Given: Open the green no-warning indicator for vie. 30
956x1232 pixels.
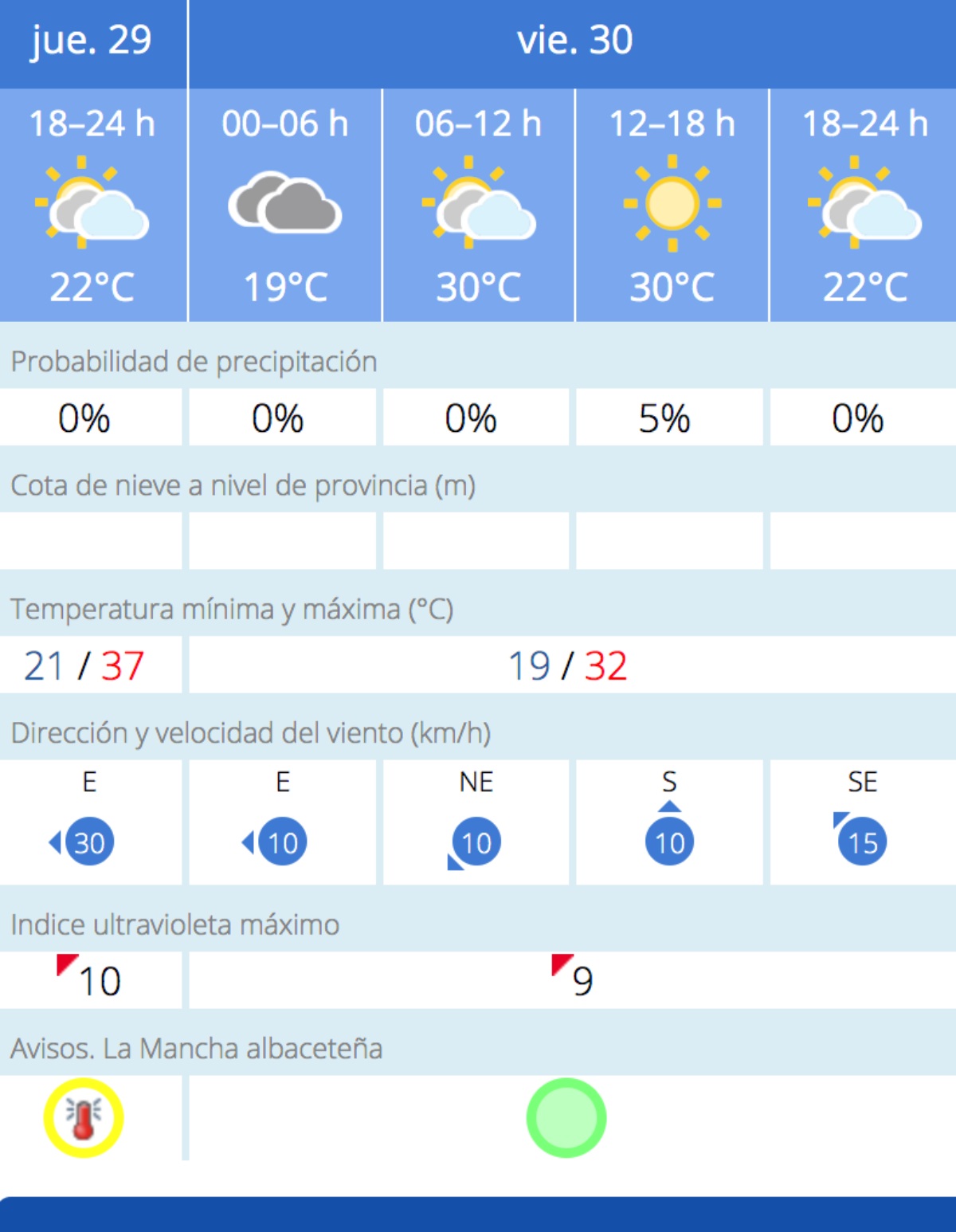Looking at the screenshot, I should (x=566, y=1117).
